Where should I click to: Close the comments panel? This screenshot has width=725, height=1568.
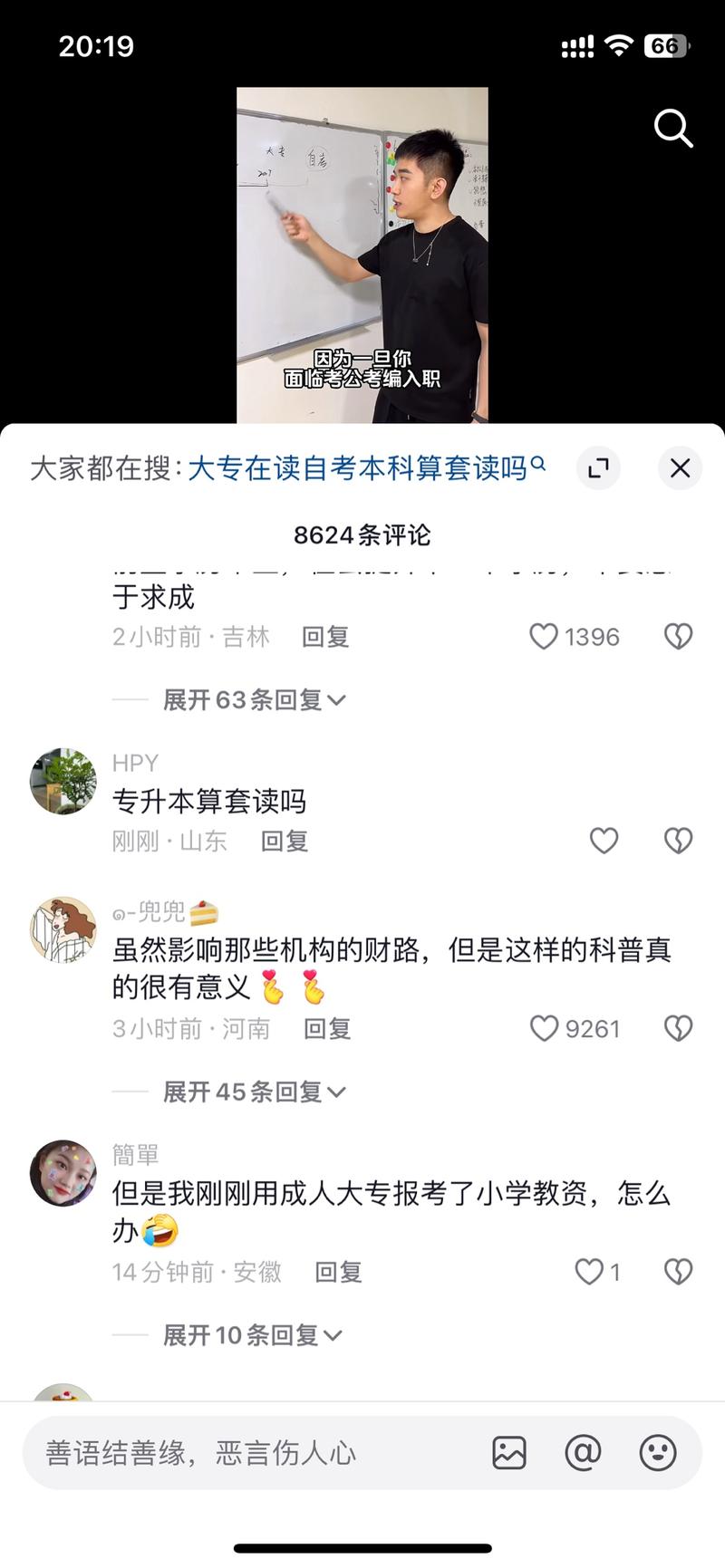point(680,467)
